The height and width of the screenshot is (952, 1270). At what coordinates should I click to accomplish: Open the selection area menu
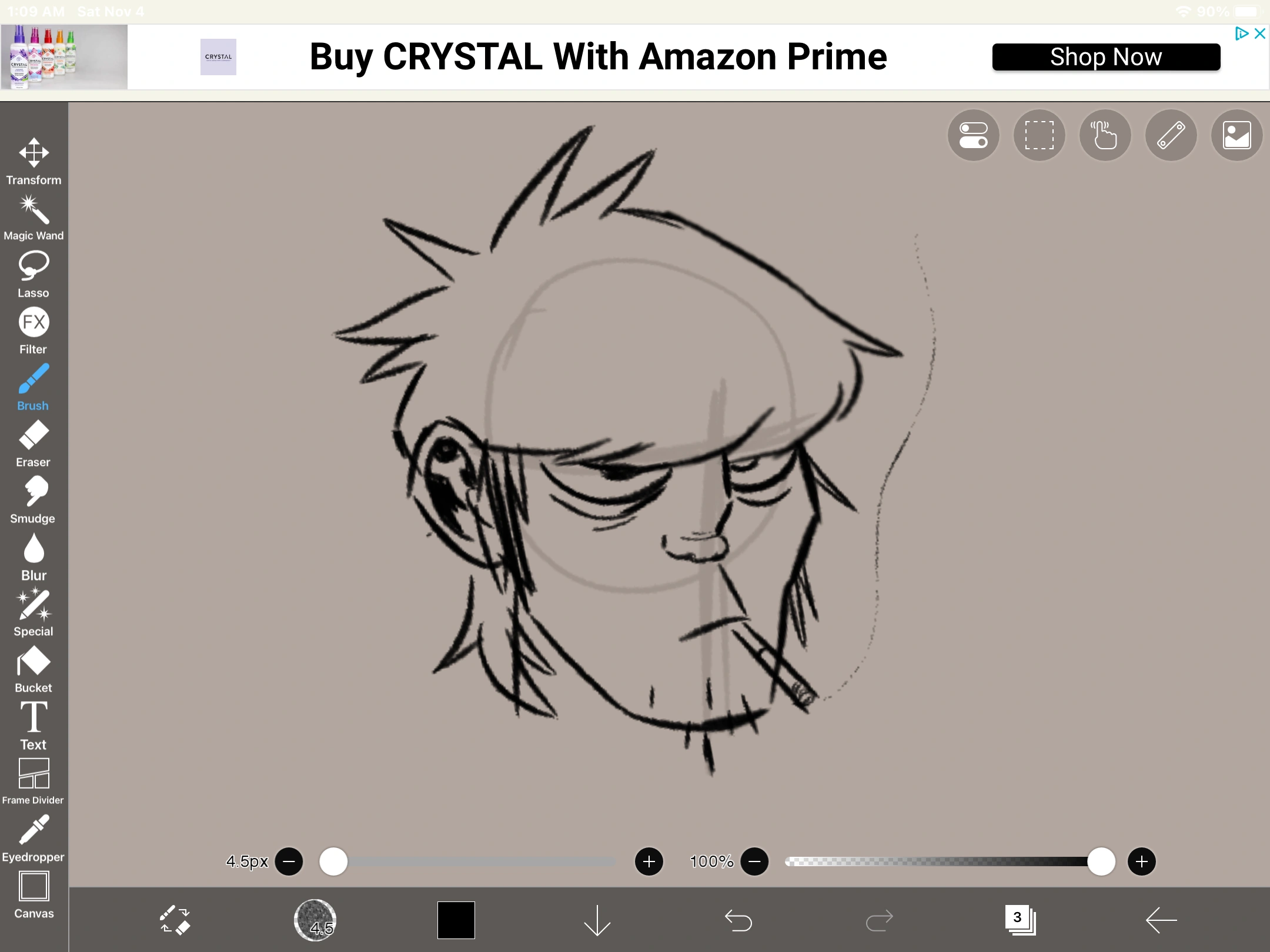[1039, 135]
